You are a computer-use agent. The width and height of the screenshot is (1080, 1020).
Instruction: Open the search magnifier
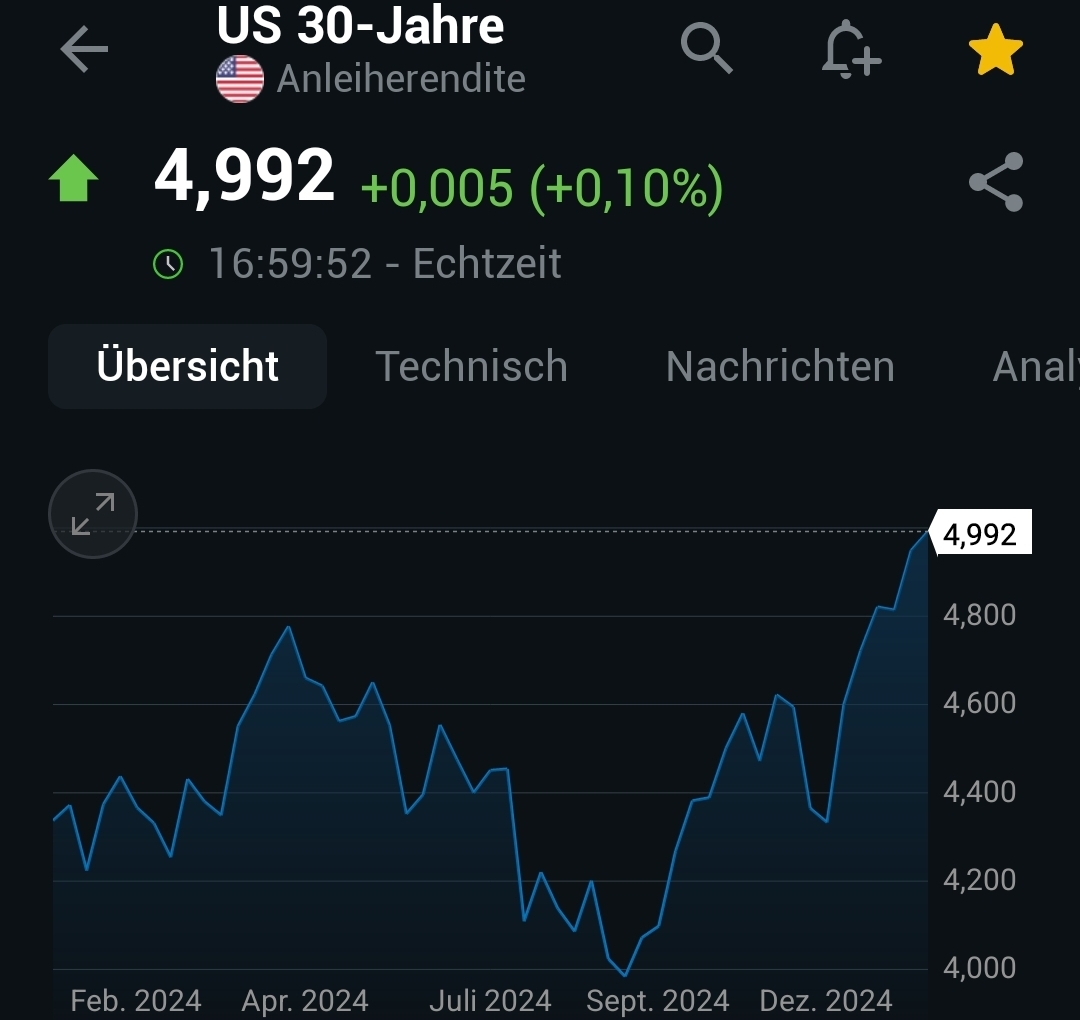(706, 49)
